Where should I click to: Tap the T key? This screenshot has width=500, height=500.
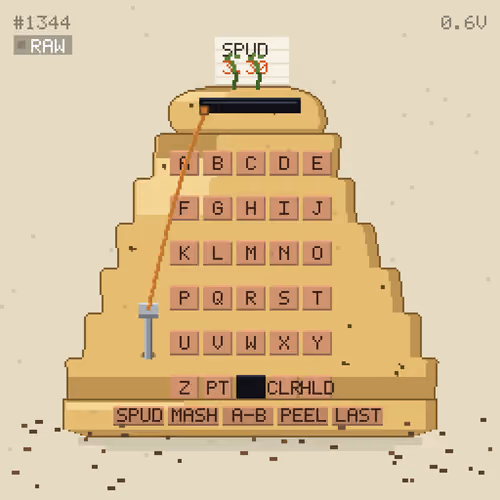pos(317,298)
